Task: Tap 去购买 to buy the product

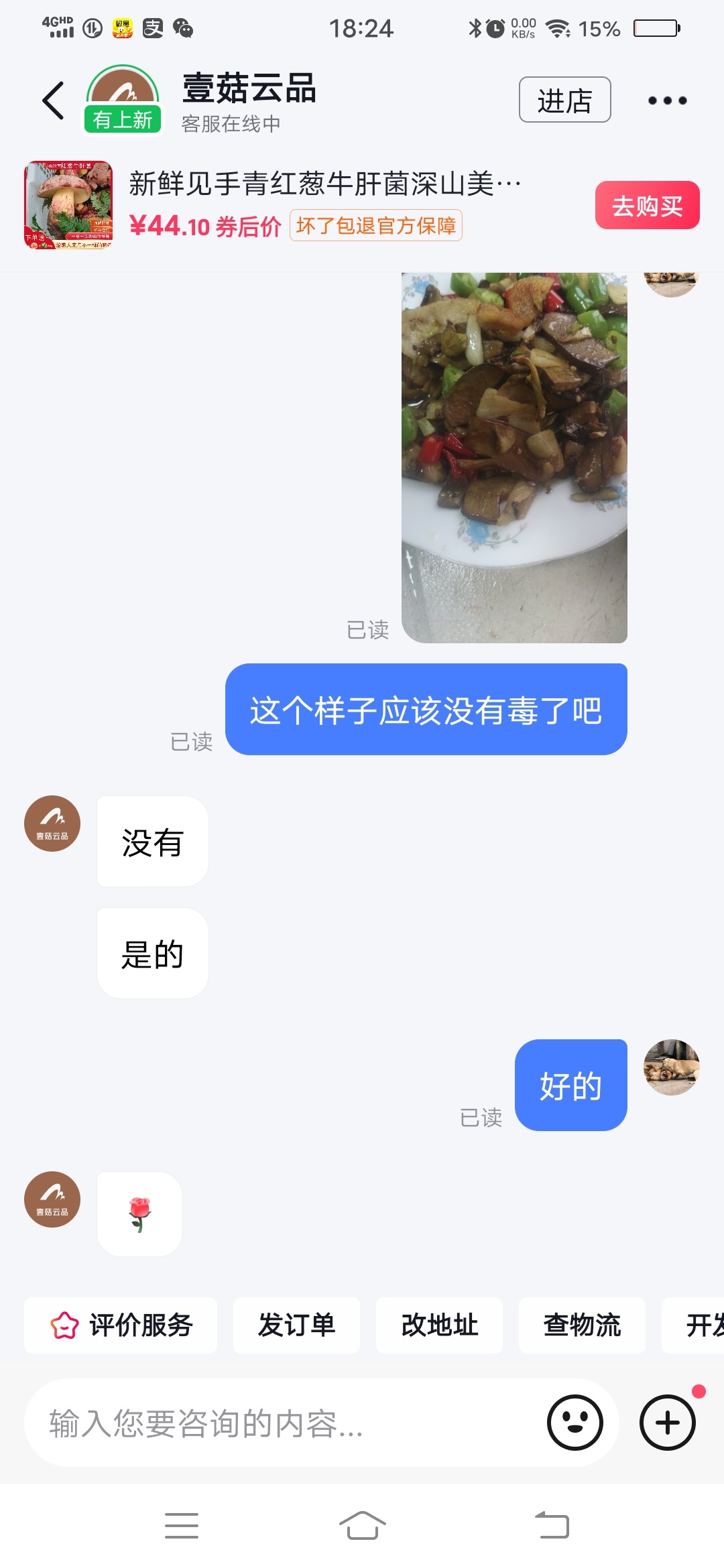Action: [x=647, y=206]
